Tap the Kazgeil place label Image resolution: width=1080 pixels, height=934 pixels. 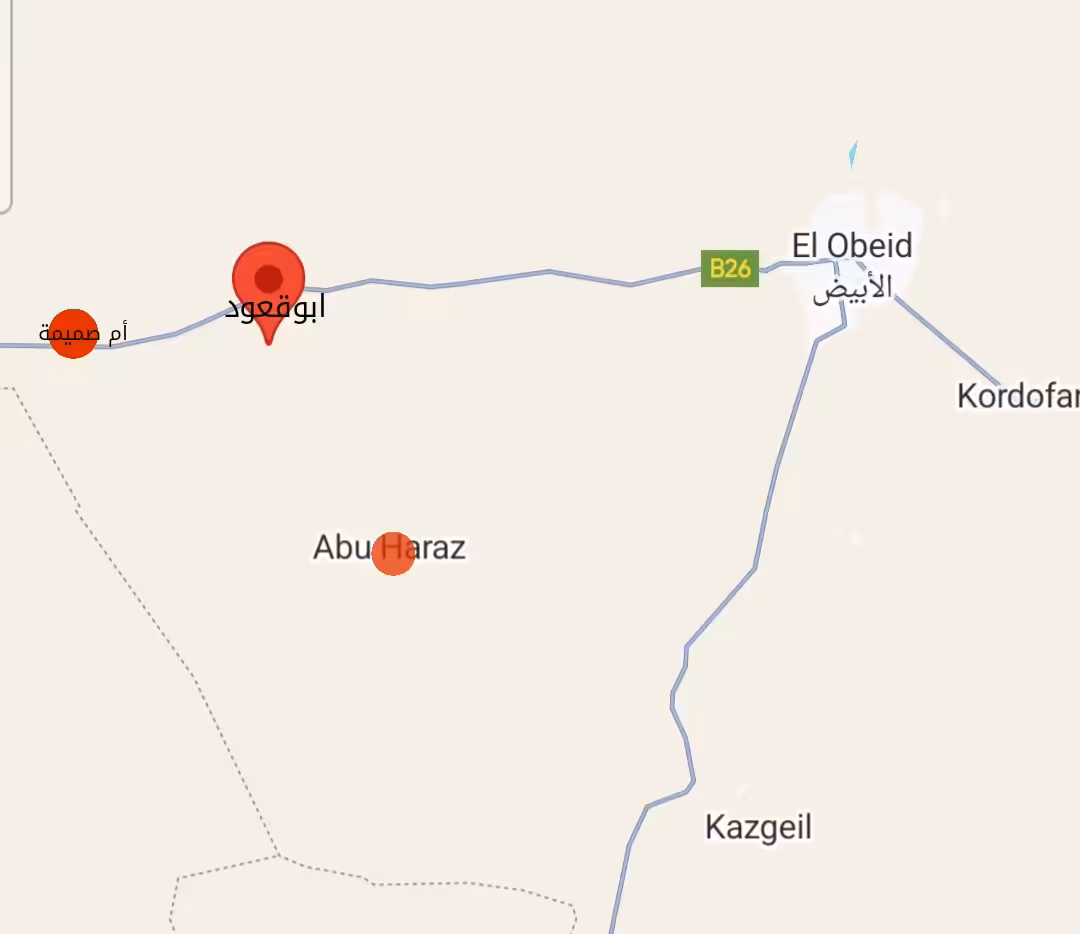pos(758,828)
